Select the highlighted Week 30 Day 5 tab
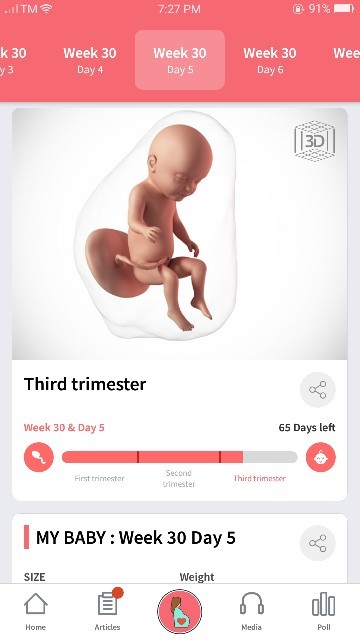 (x=180, y=60)
